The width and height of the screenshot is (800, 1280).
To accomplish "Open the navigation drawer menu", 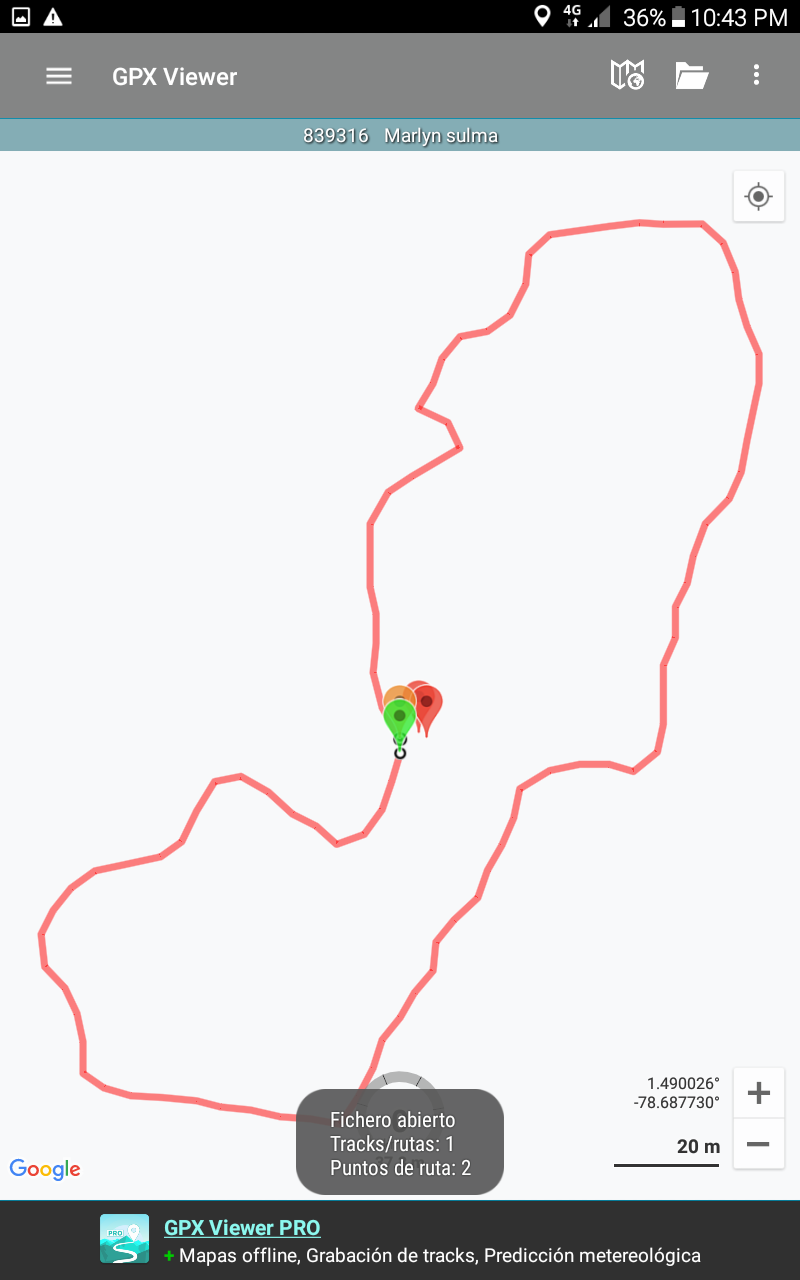I will (x=59, y=76).
